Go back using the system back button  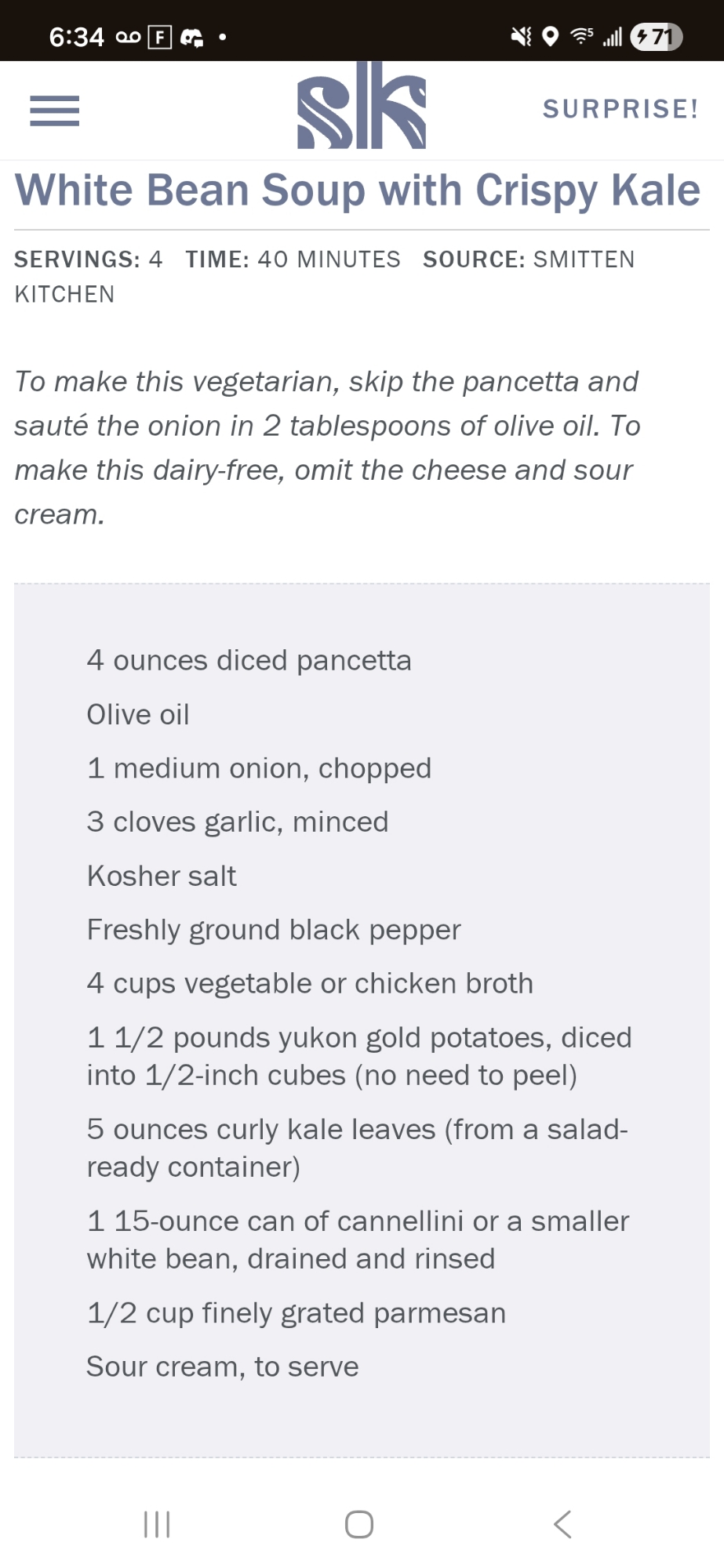tap(562, 1524)
